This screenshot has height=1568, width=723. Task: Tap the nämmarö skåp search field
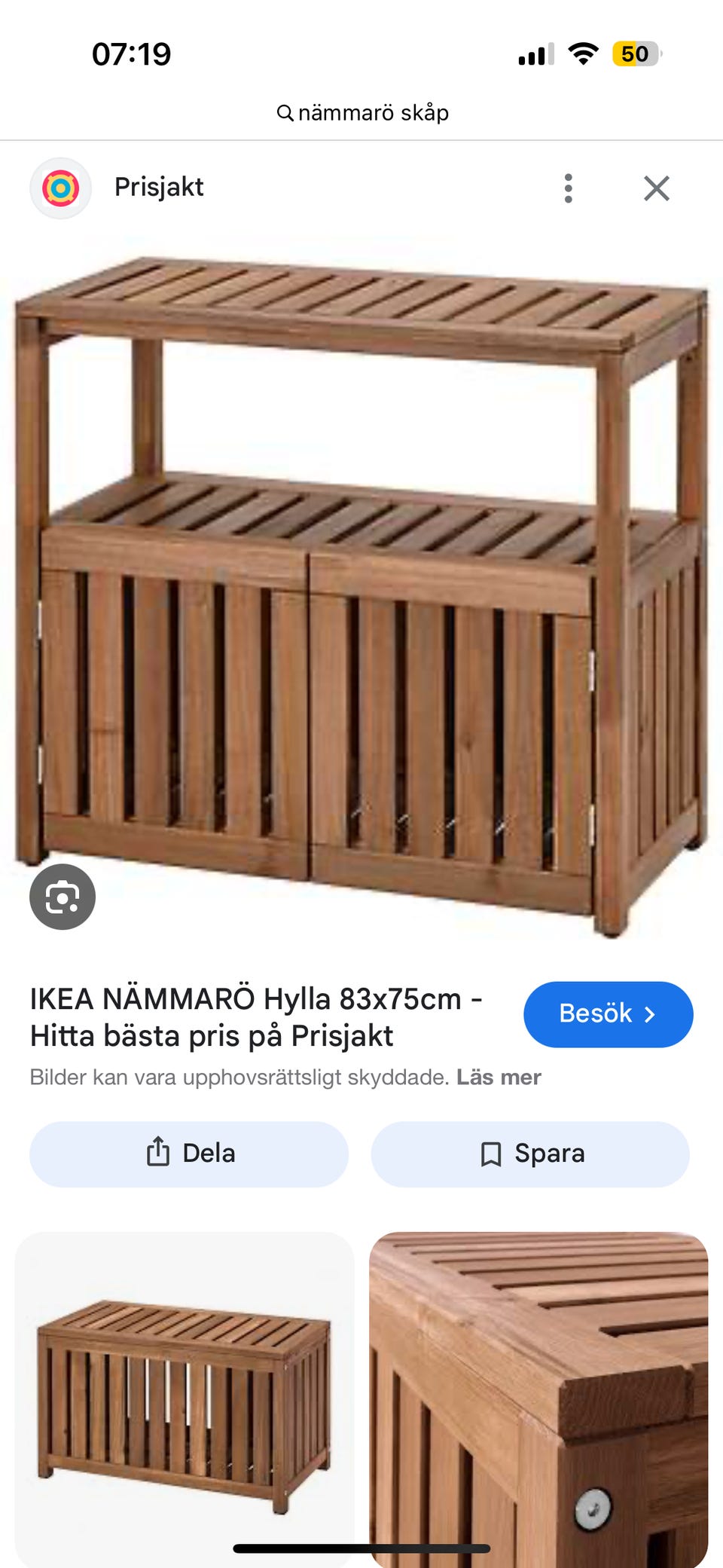tap(362, 113)
